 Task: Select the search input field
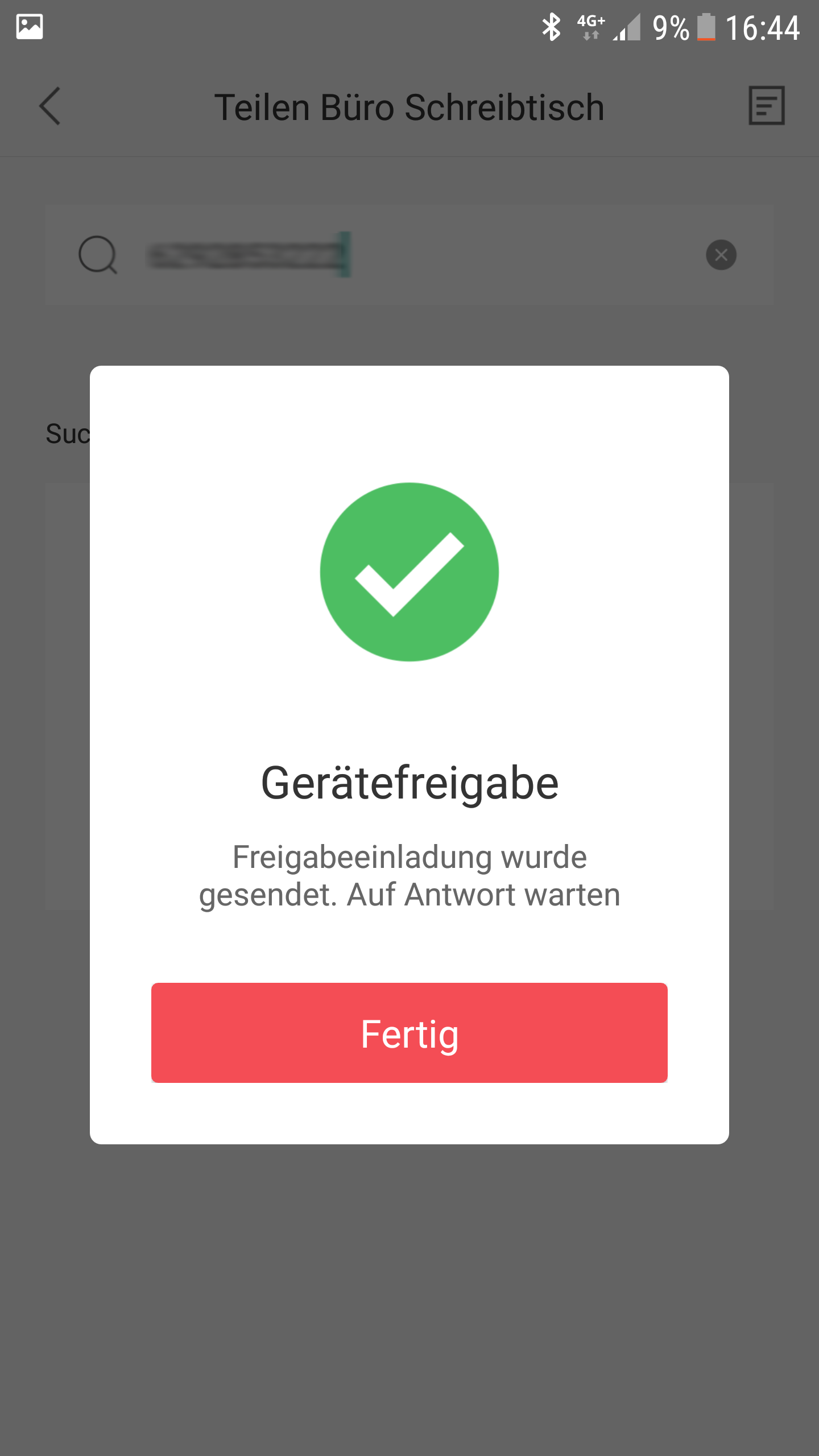(x=398, y=255)
